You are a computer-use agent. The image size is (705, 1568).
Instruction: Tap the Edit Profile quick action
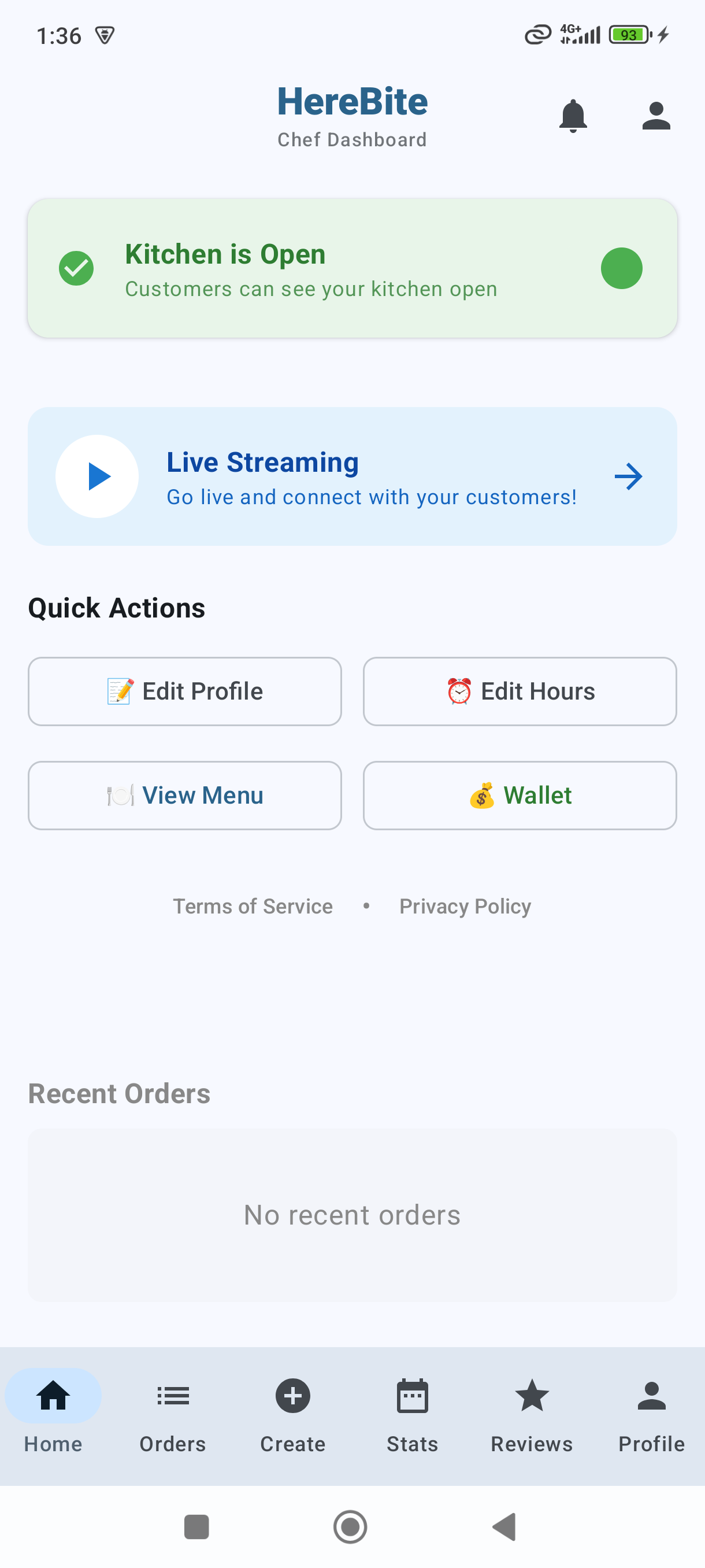point(185,691)
